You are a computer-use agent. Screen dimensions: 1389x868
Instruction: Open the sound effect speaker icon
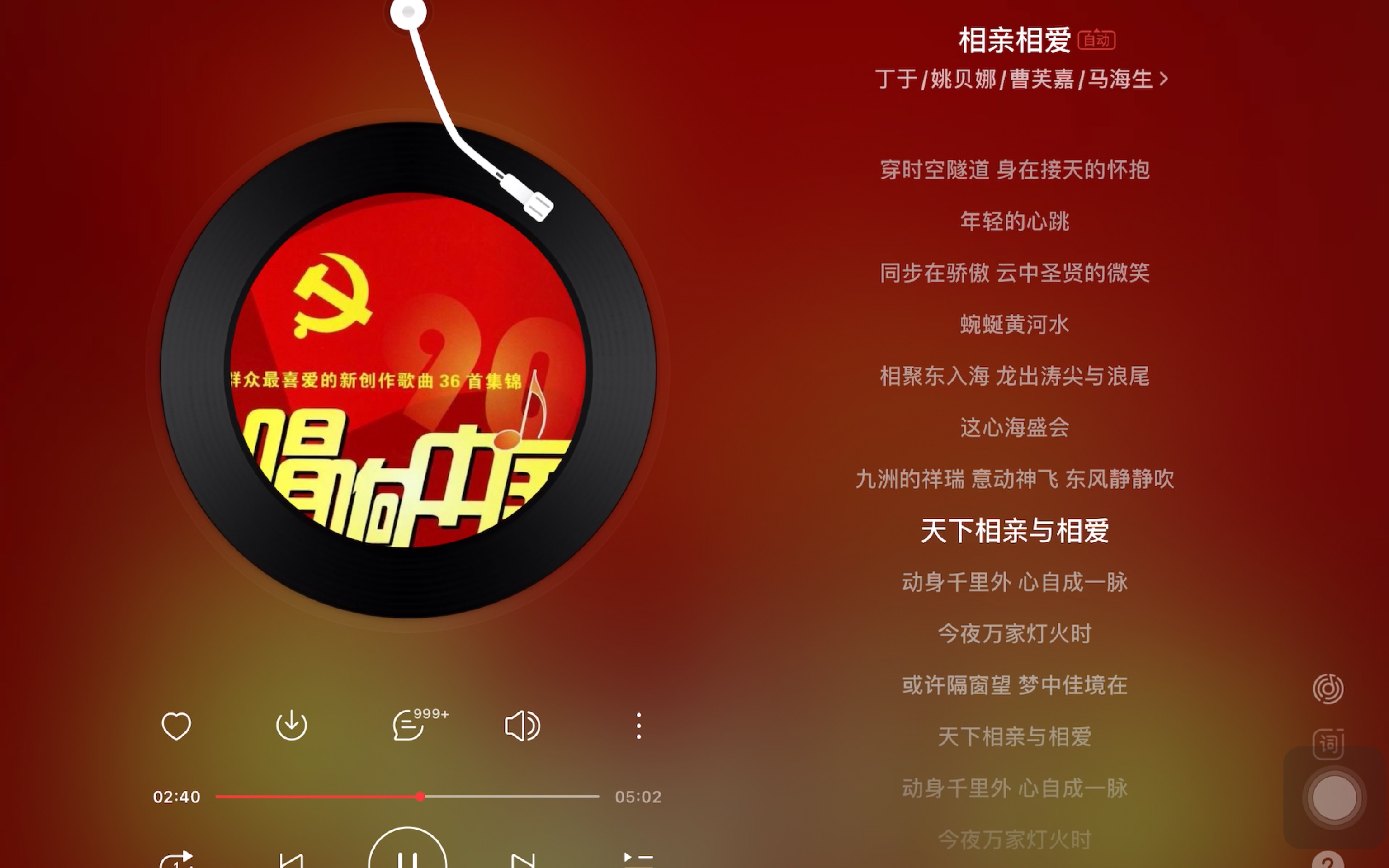522,726
